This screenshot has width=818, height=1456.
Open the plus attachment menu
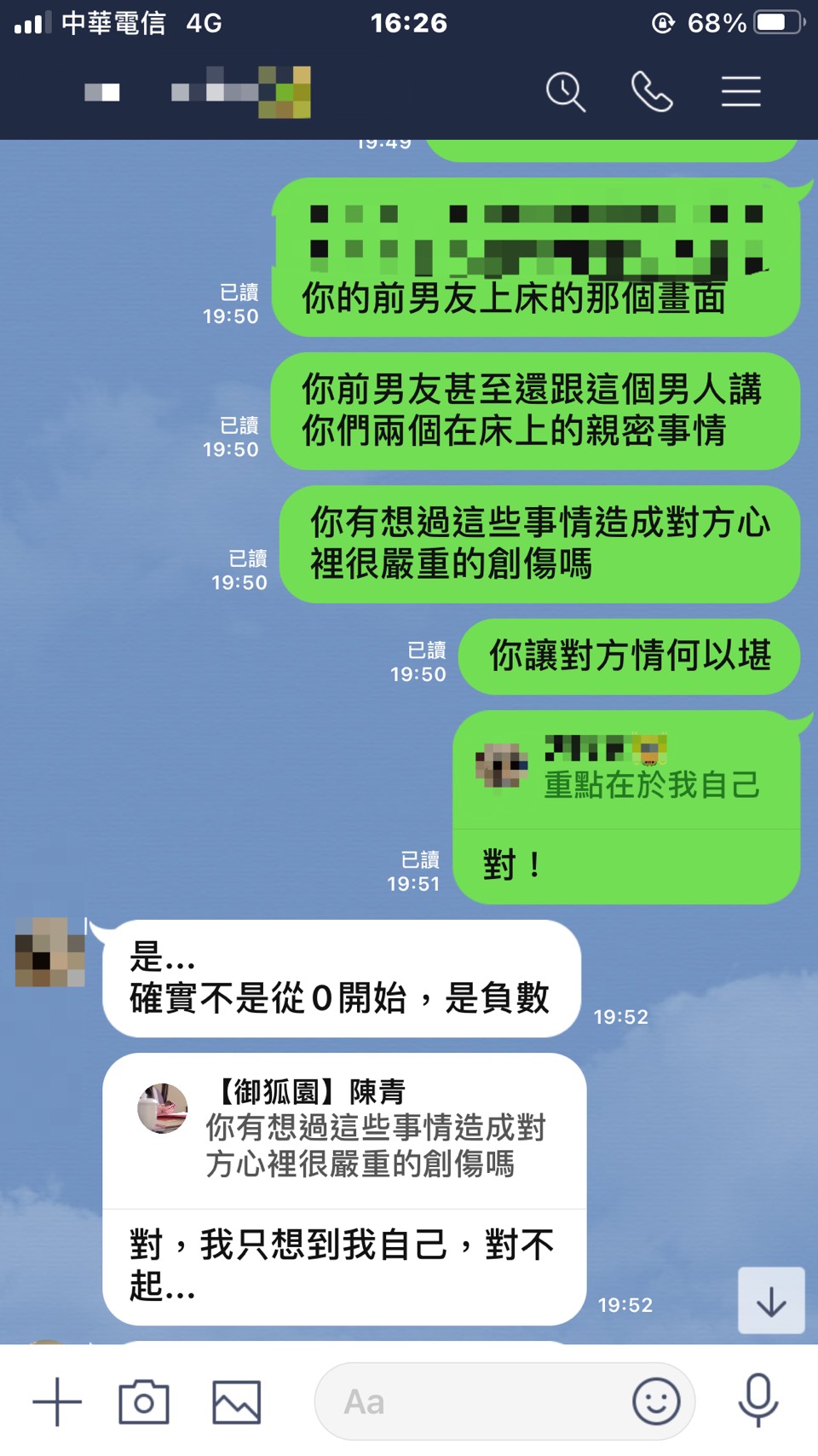point(57,1401)
